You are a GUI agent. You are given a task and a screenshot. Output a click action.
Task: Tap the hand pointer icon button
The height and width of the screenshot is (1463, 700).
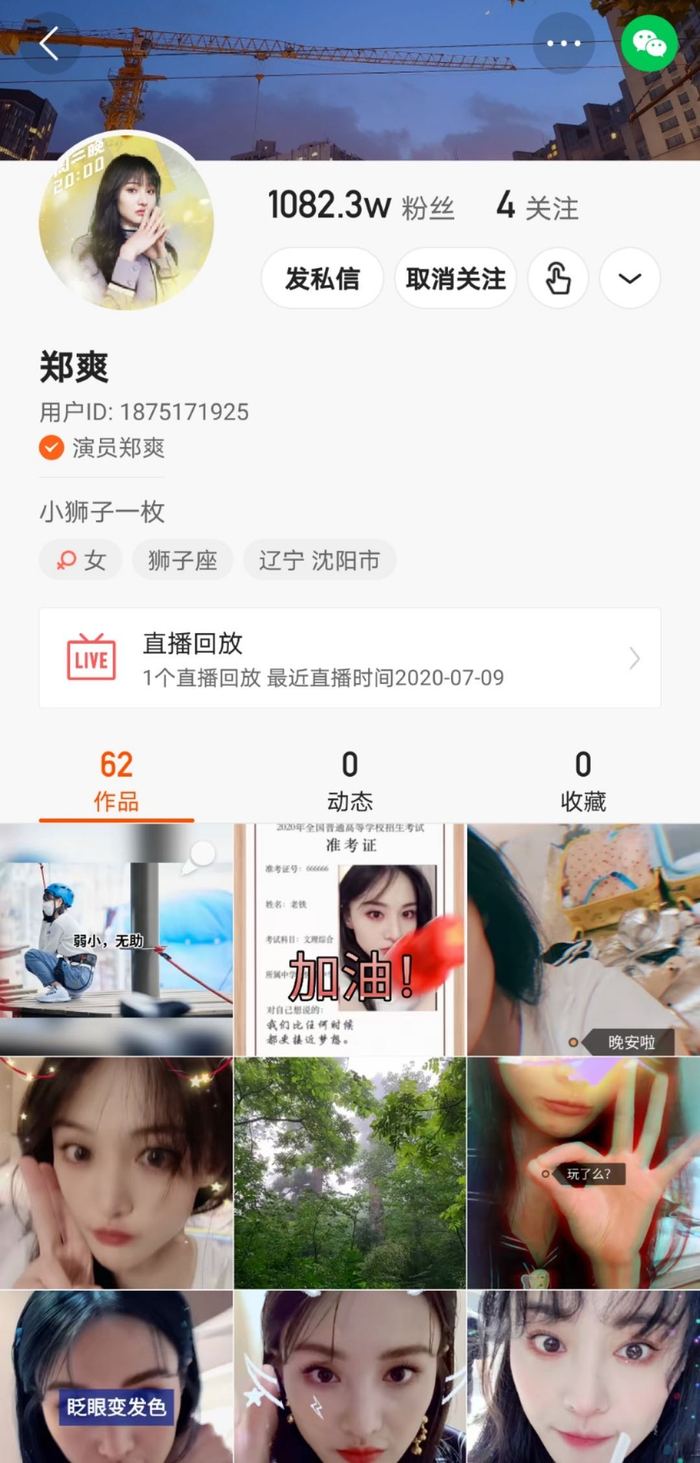[x=558, y=278]
